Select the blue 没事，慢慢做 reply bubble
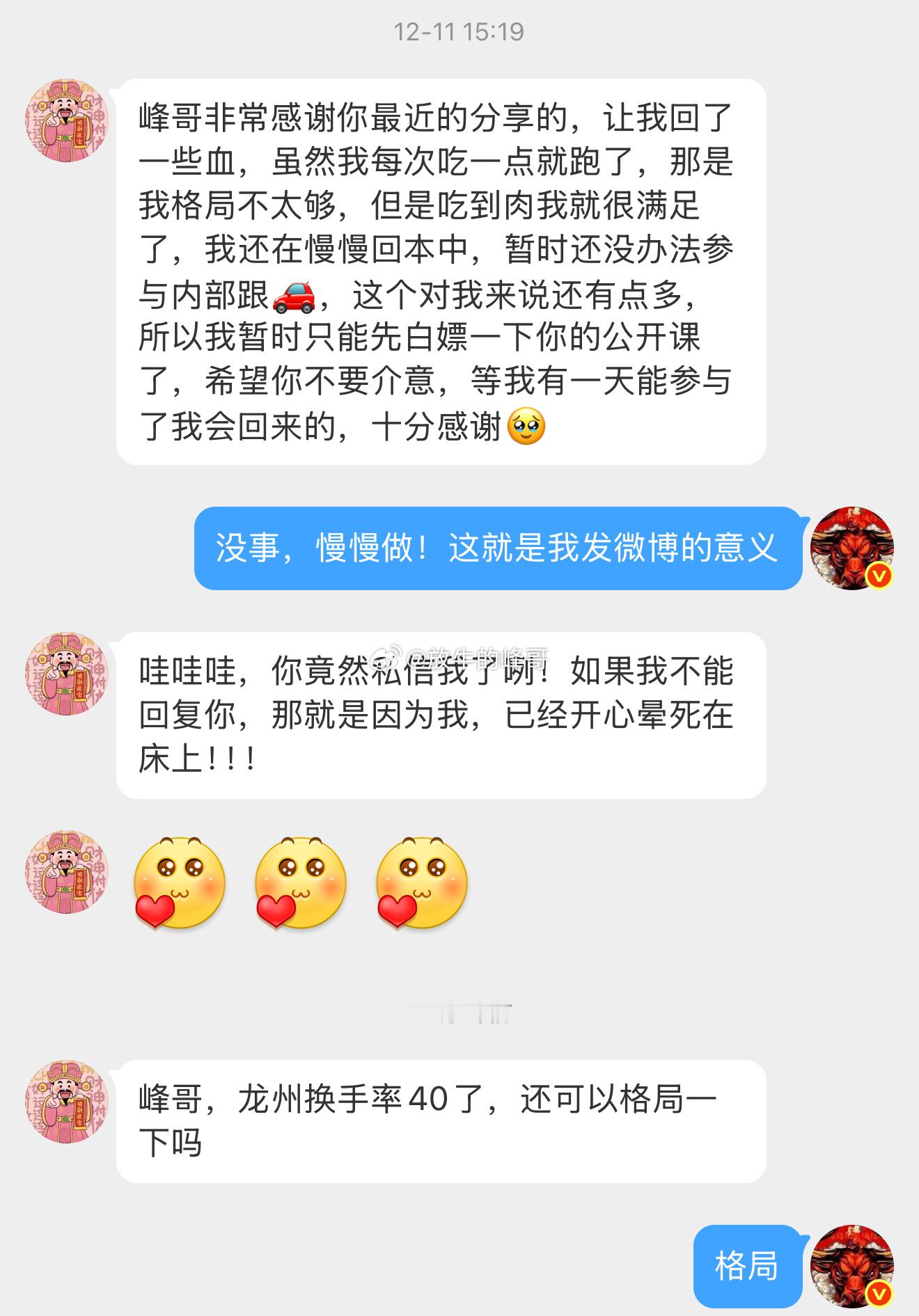The height and width of the screenshot is (1316, 919). pyautogui.click(x=498, y=552)
